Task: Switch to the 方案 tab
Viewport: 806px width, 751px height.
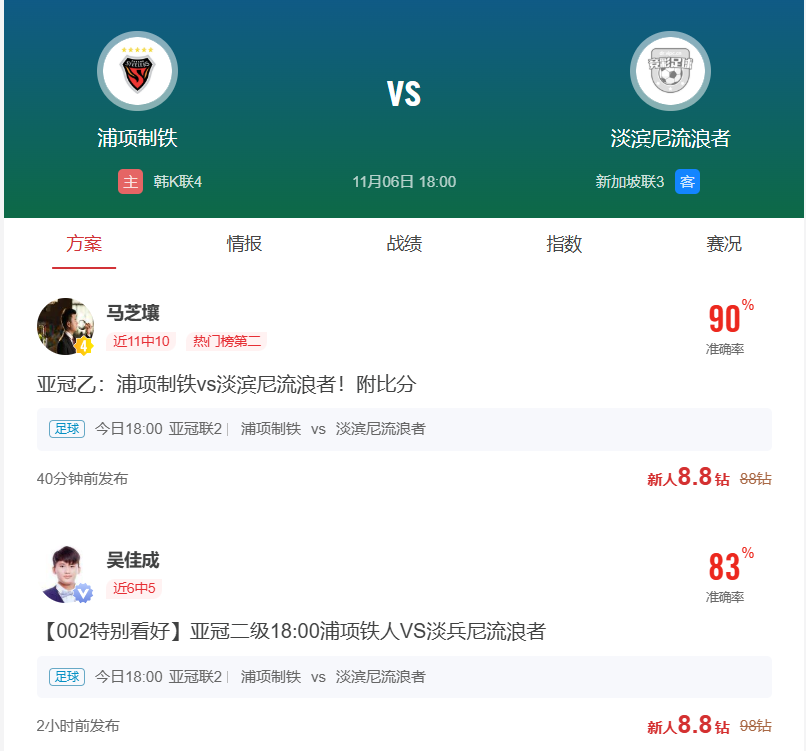Action: pos(84,244)
